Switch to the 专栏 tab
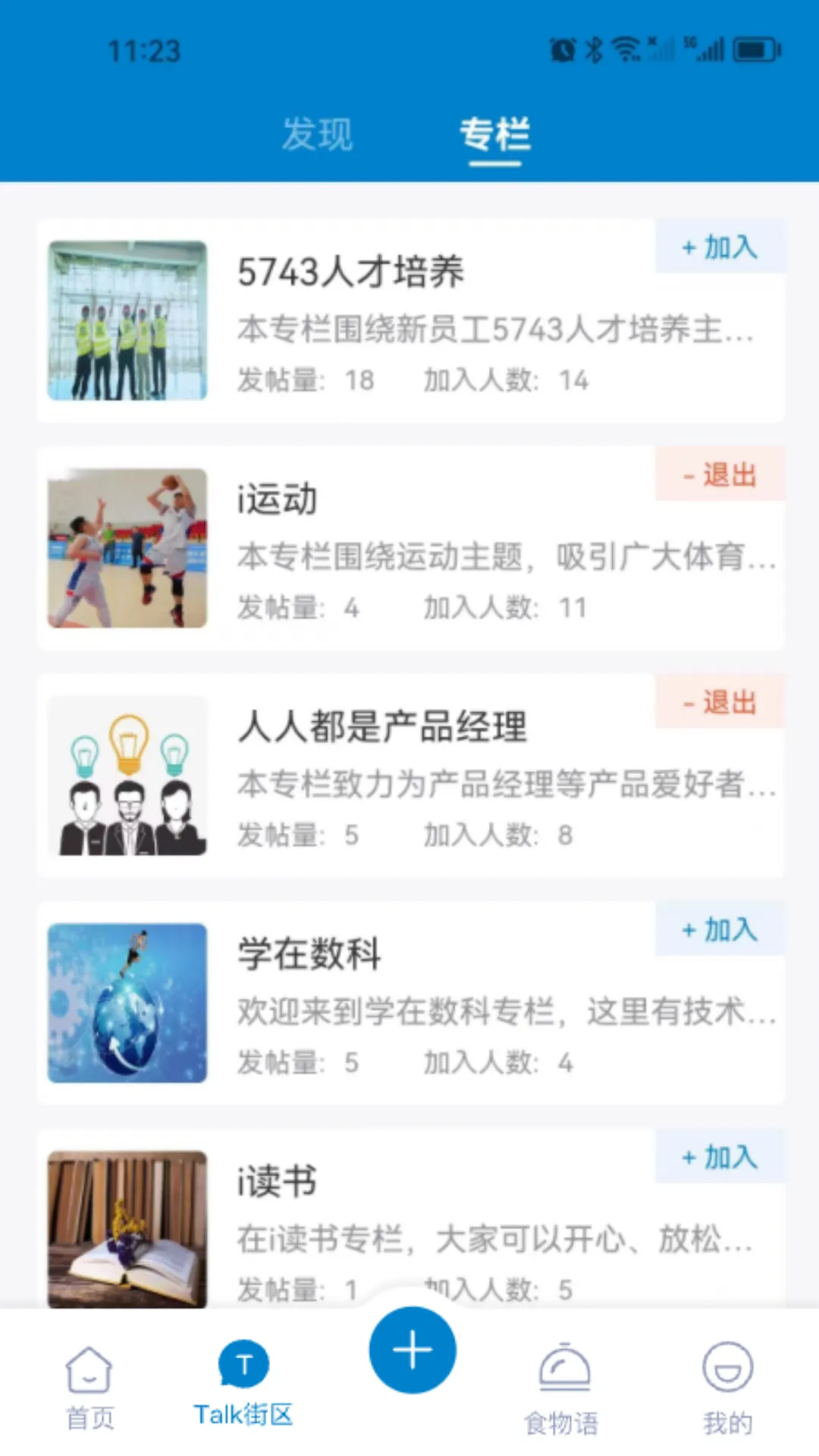The image size is (819, 1456). point(497,135)
